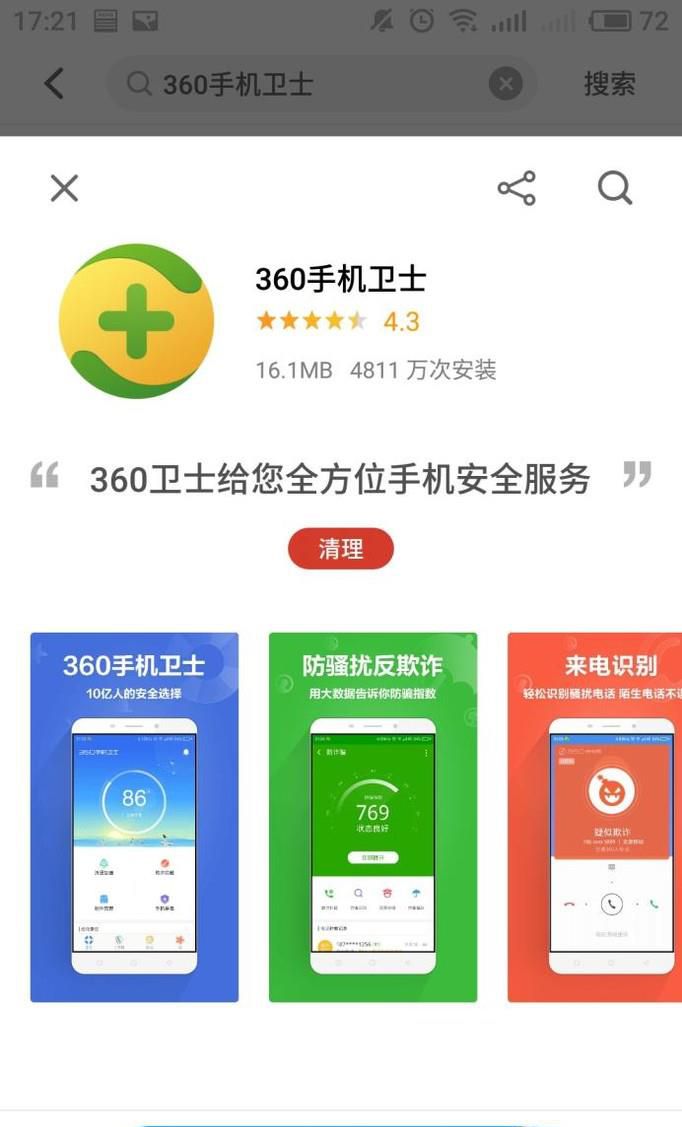Open the blue 360手机卫士 screenshot
Viewport: 682px width, 1127px height.
pyautogui.click(x=134, y=817)
